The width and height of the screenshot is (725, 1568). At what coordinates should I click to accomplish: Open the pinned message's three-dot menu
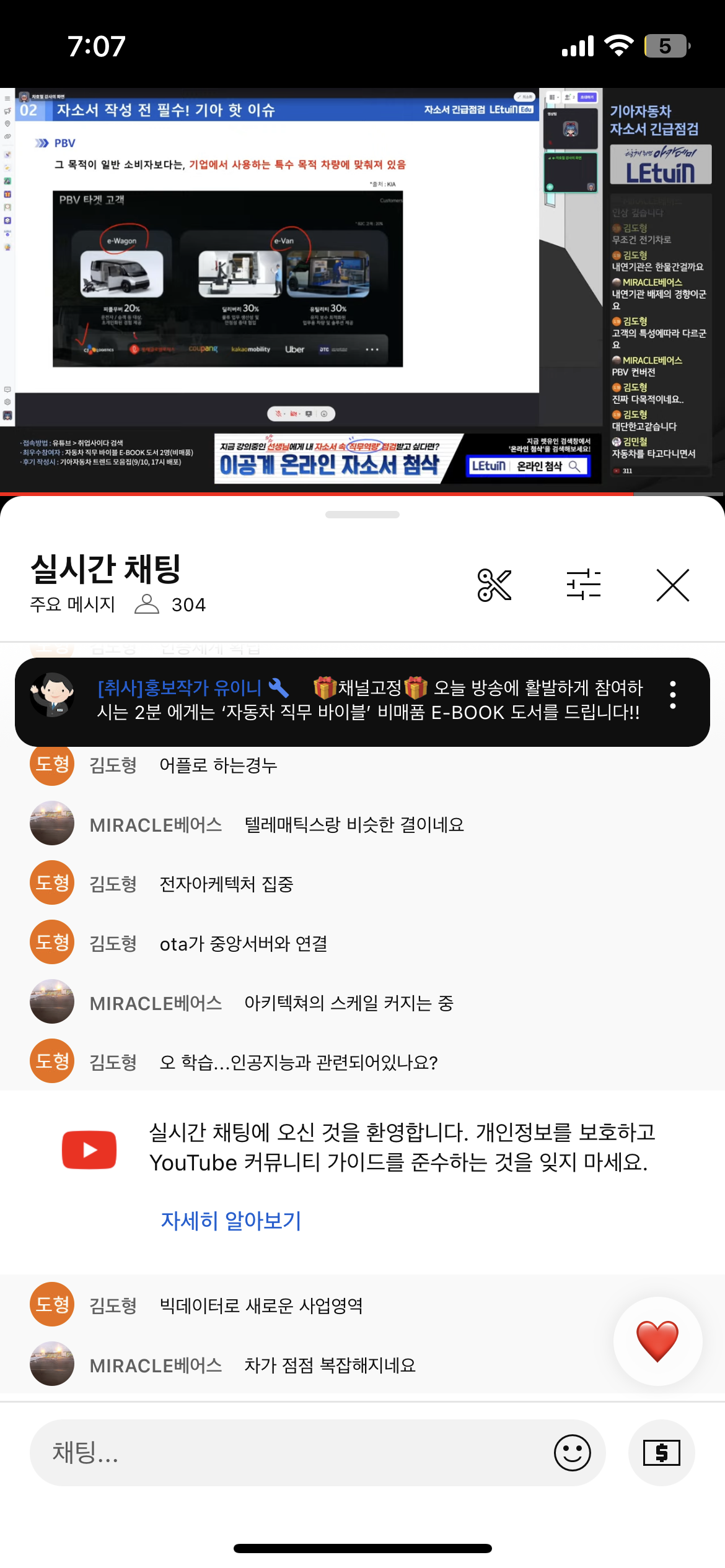click(673, 695)
